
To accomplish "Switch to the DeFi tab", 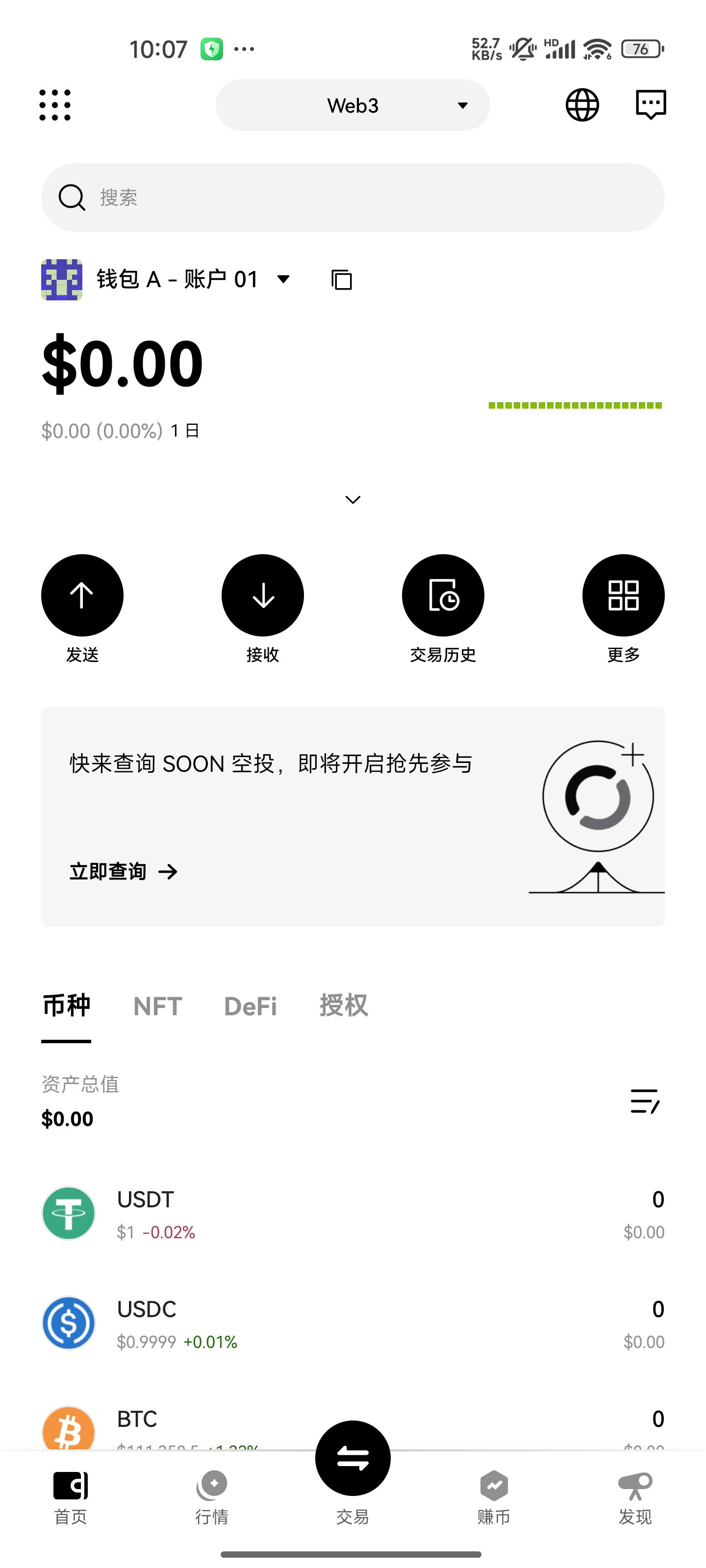I will coord(251,1006).
